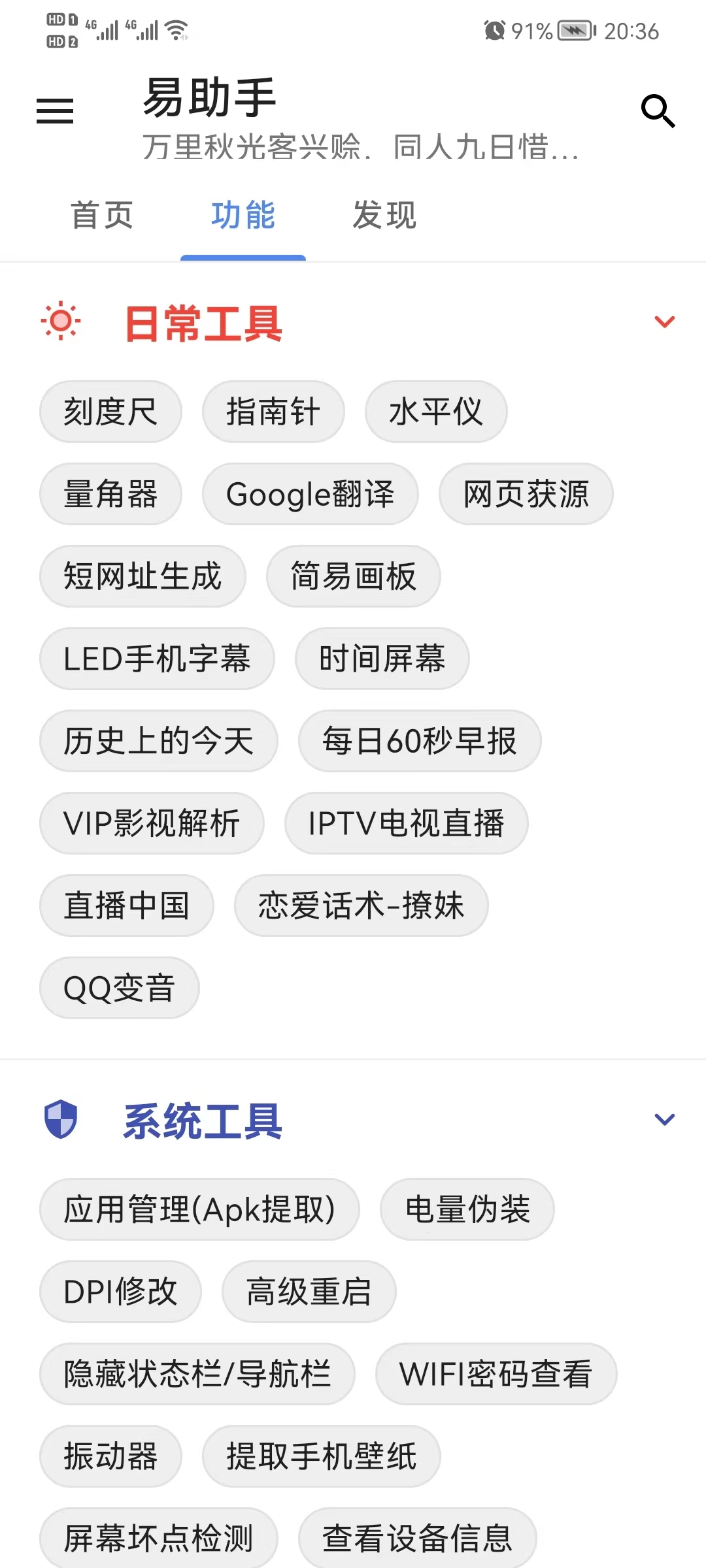The image size is (706, 1568).
Task: Click the shield icon beside 系统工具
Action: click(59, 1119)
